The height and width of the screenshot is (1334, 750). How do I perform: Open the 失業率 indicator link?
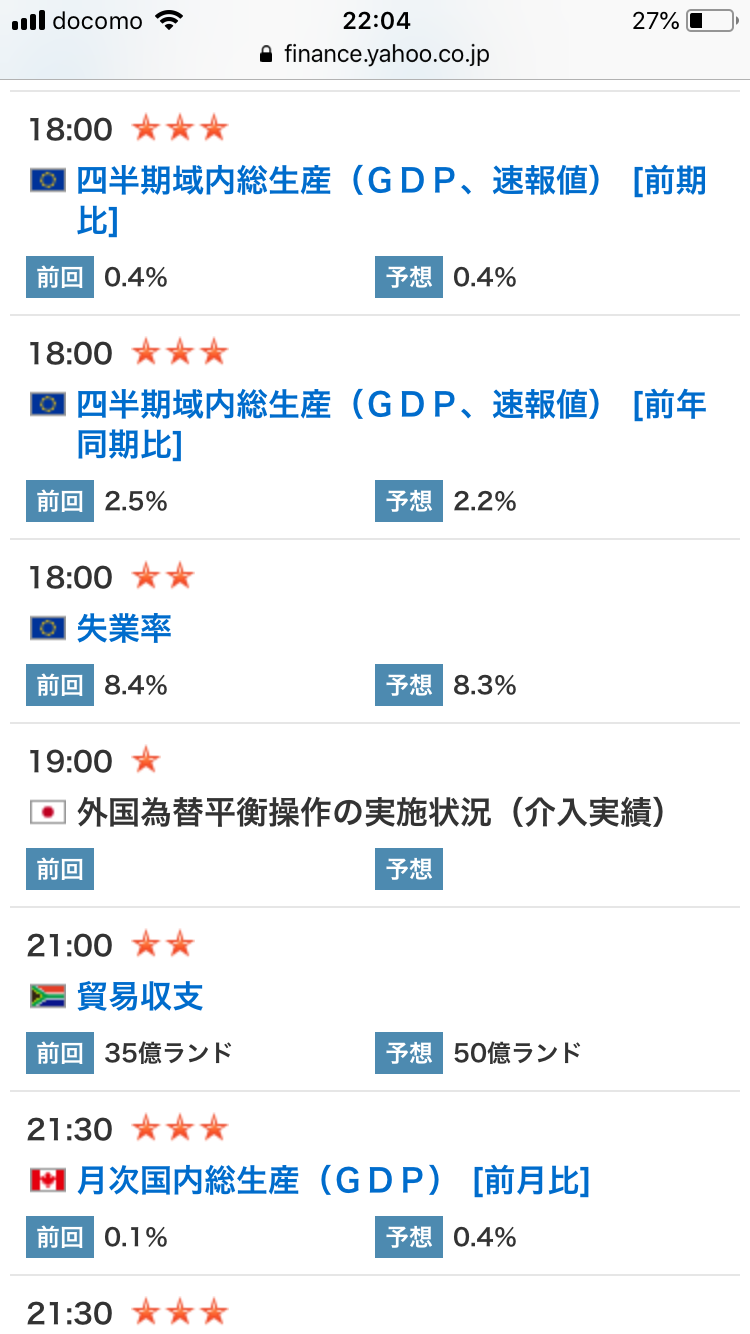124,629
